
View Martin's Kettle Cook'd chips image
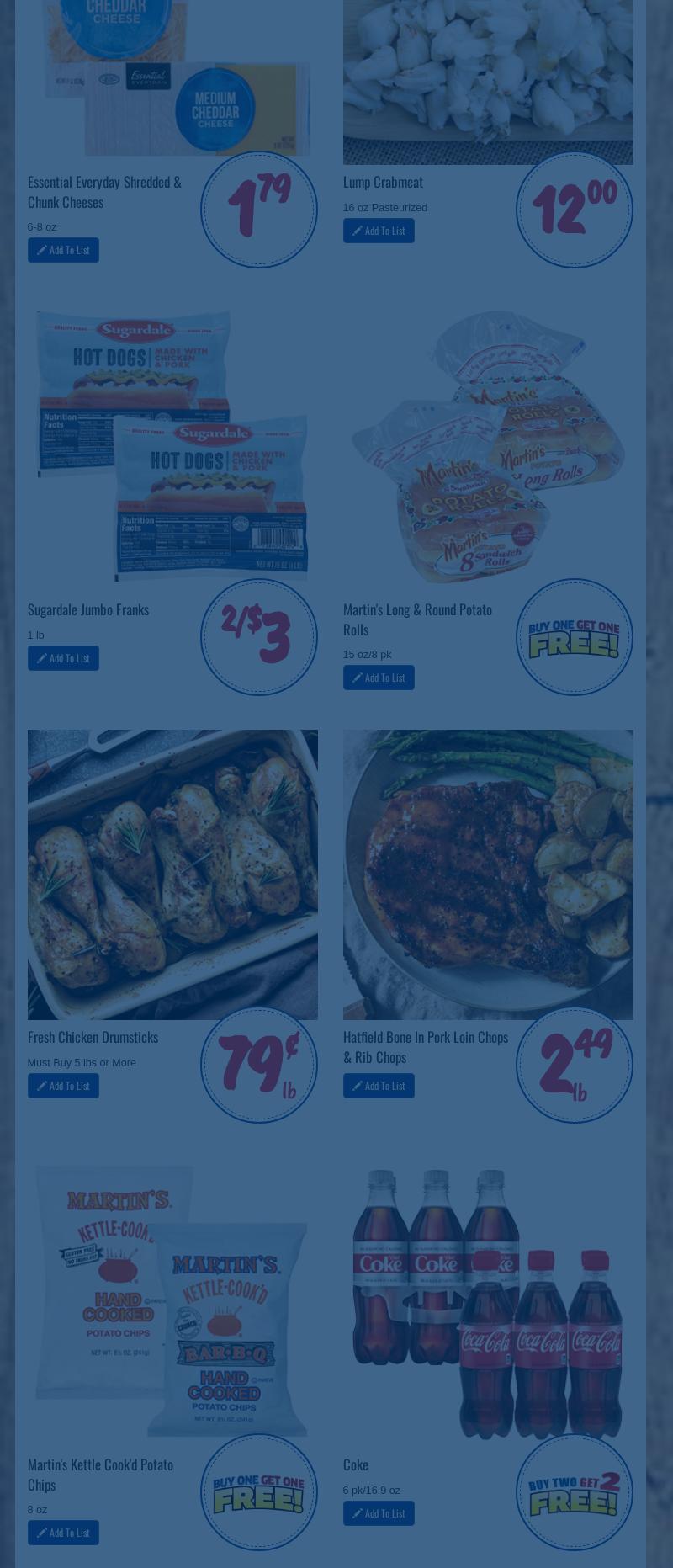[x=172, y=1301]
